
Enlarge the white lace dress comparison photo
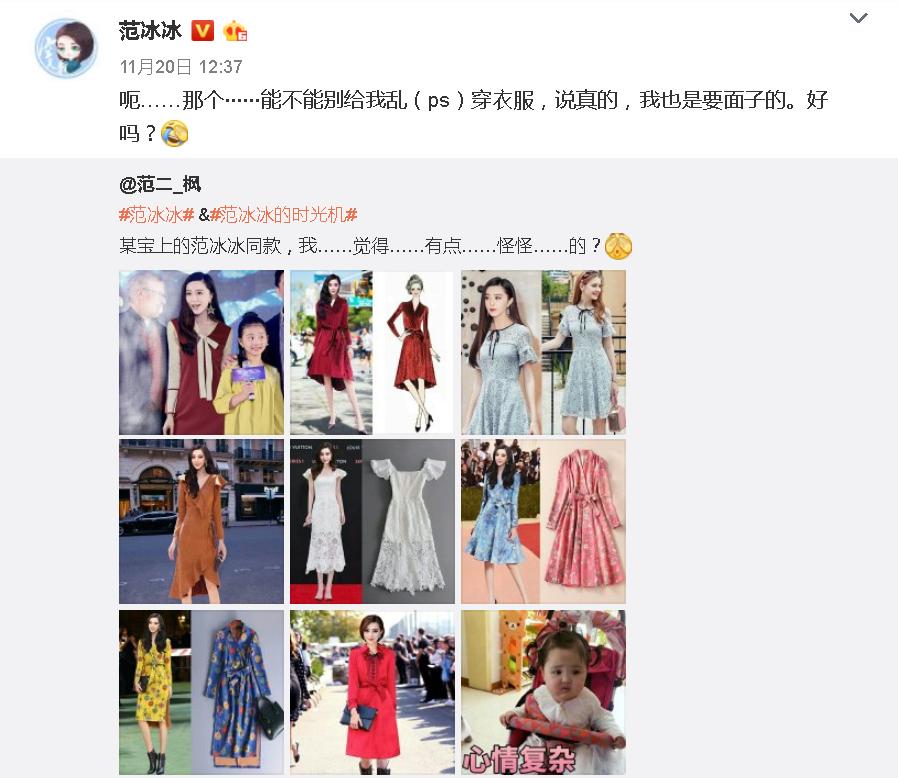[372, 521]
